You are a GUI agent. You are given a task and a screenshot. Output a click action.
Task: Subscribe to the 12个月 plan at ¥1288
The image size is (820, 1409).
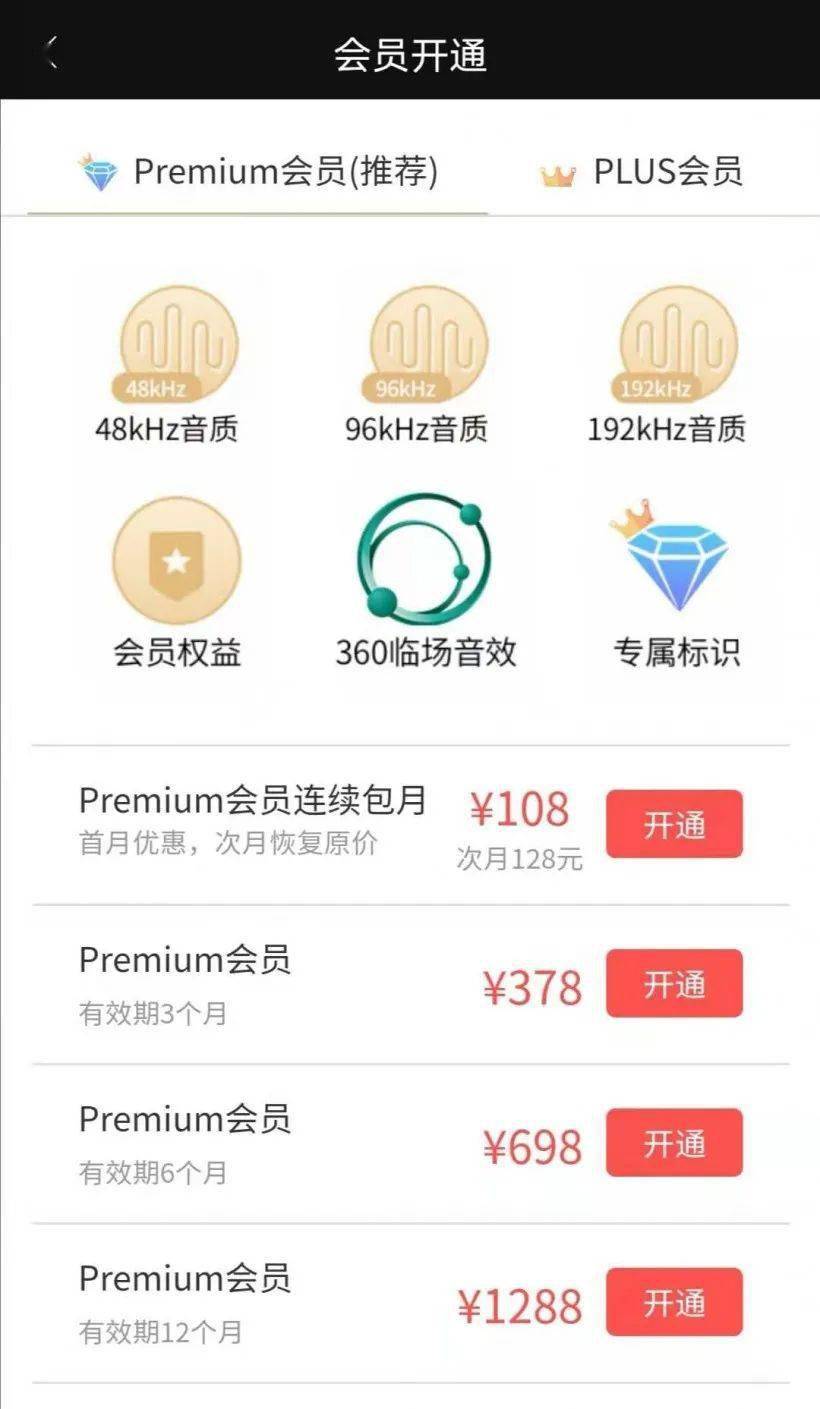tap(674, 1302)
